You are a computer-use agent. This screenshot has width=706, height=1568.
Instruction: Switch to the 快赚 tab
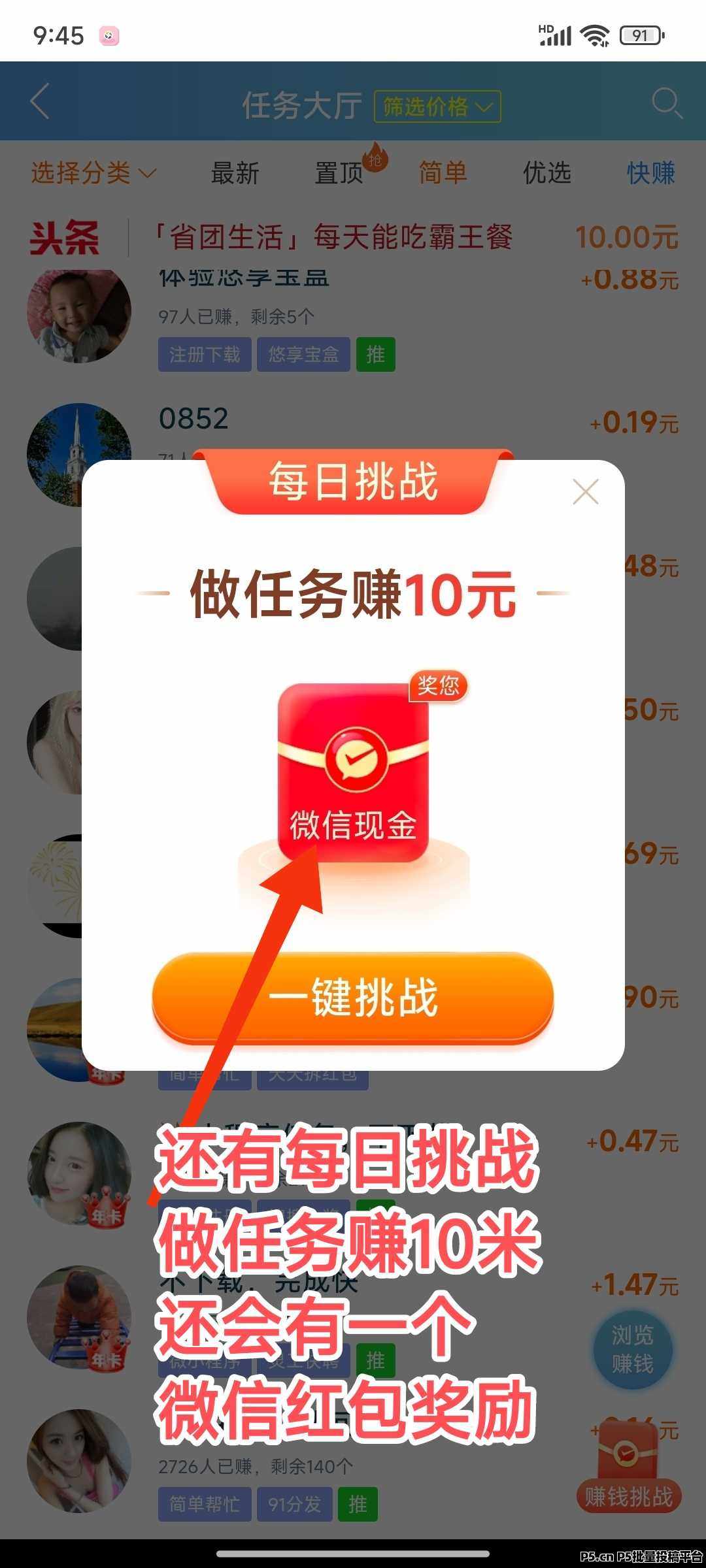pos(650,173)
